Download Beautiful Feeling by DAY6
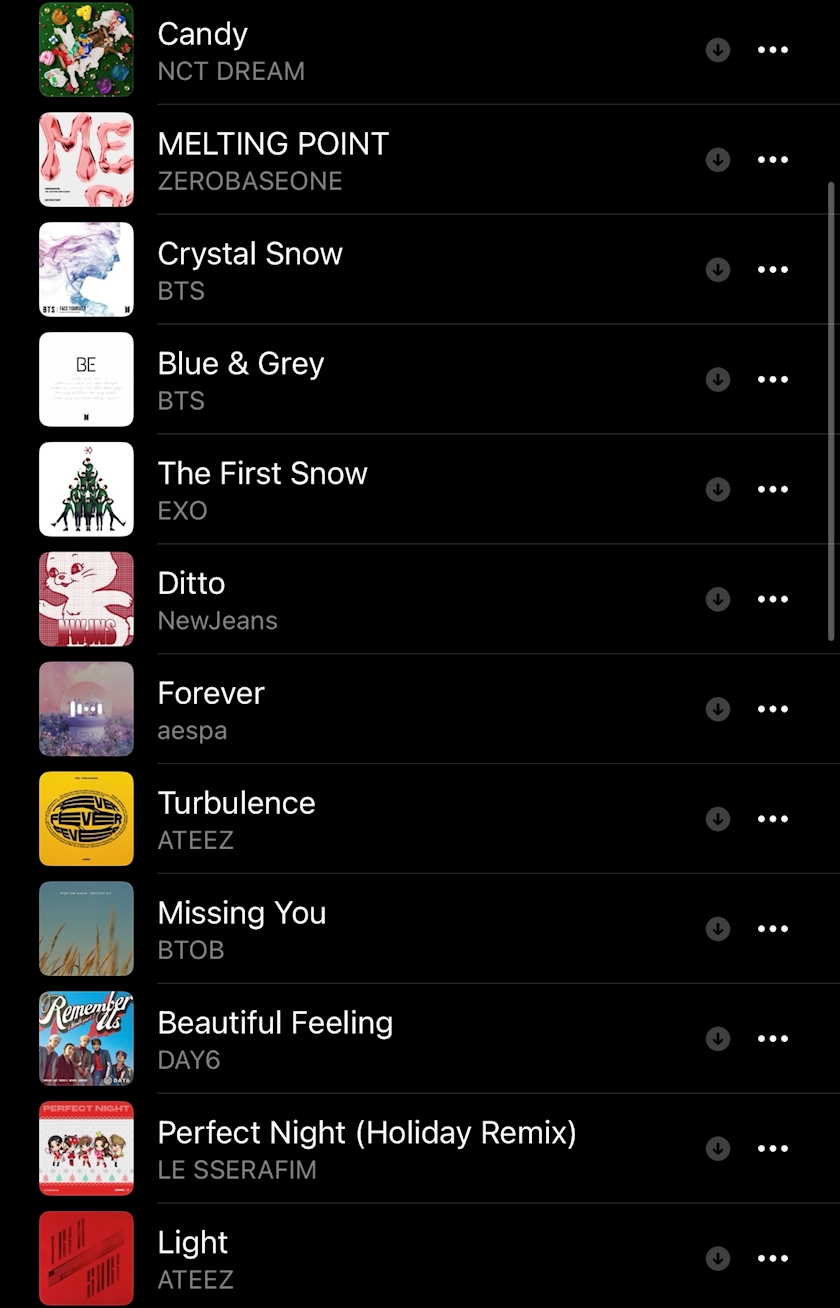This screenshot has width=840, height=1308. pyautogui.click(x=718, y=1039)
